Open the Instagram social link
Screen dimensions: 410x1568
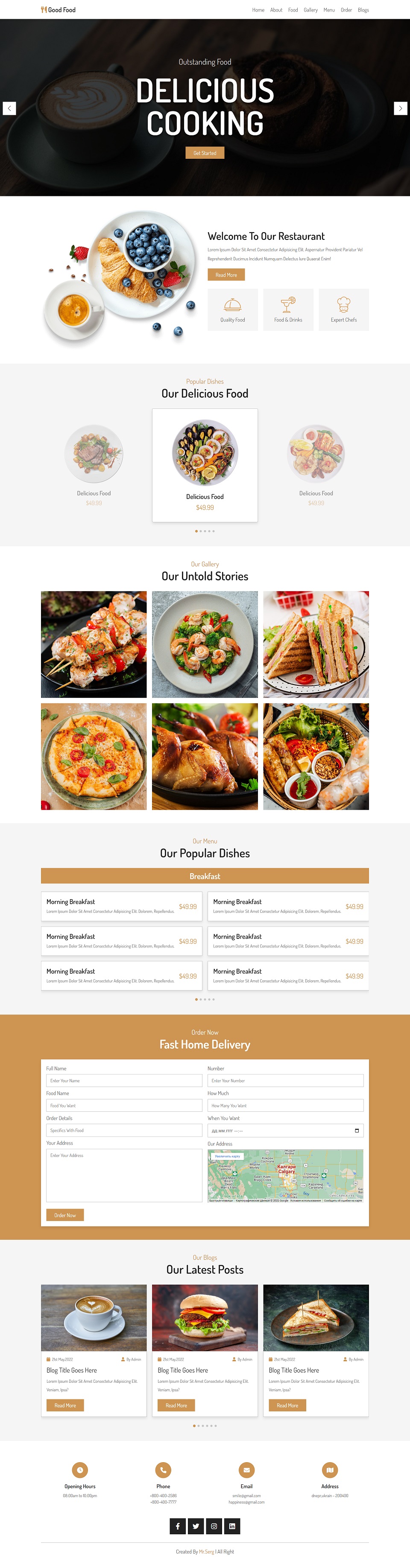[x=214, y=1525]
